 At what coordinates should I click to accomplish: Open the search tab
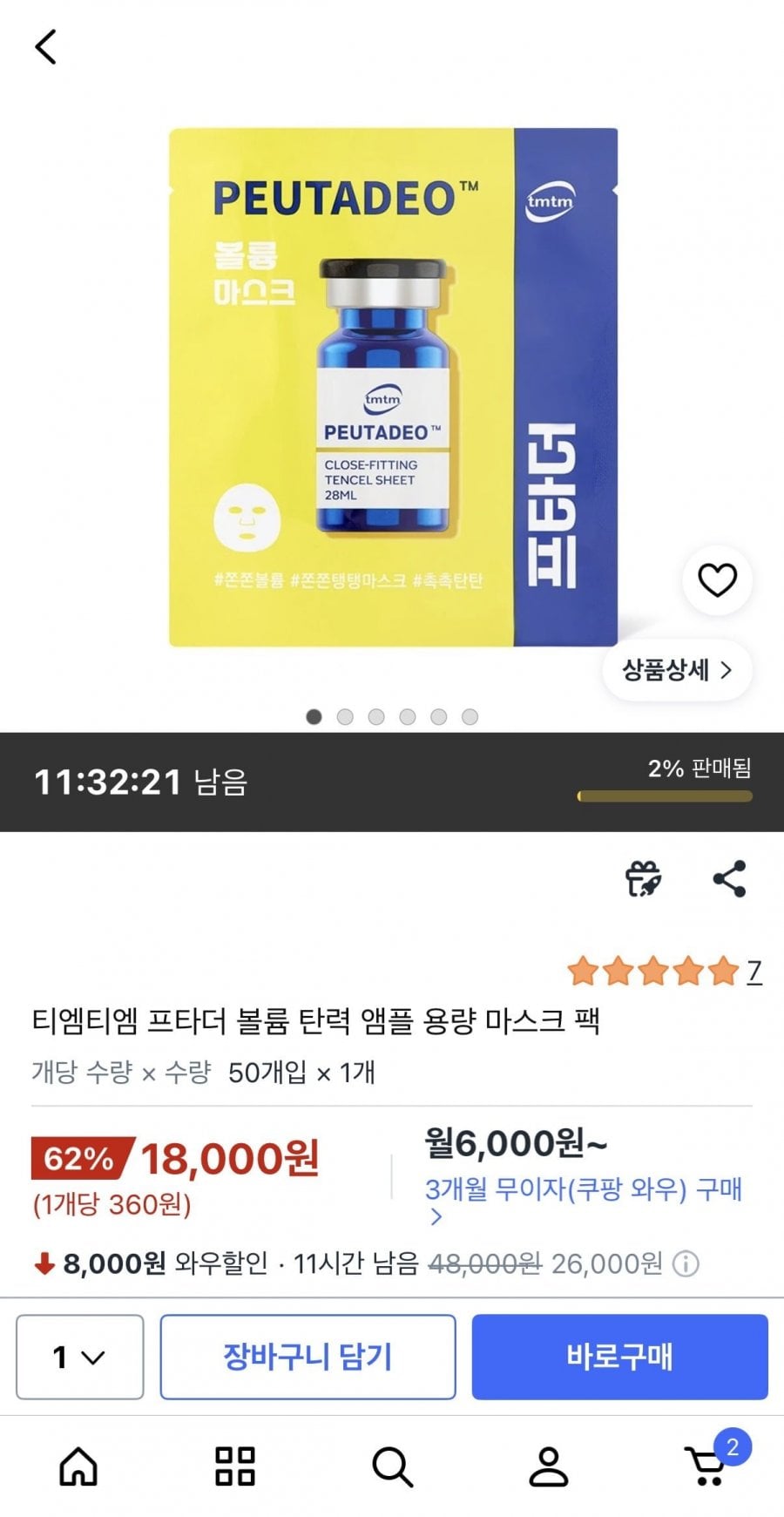pos(392,1466)
